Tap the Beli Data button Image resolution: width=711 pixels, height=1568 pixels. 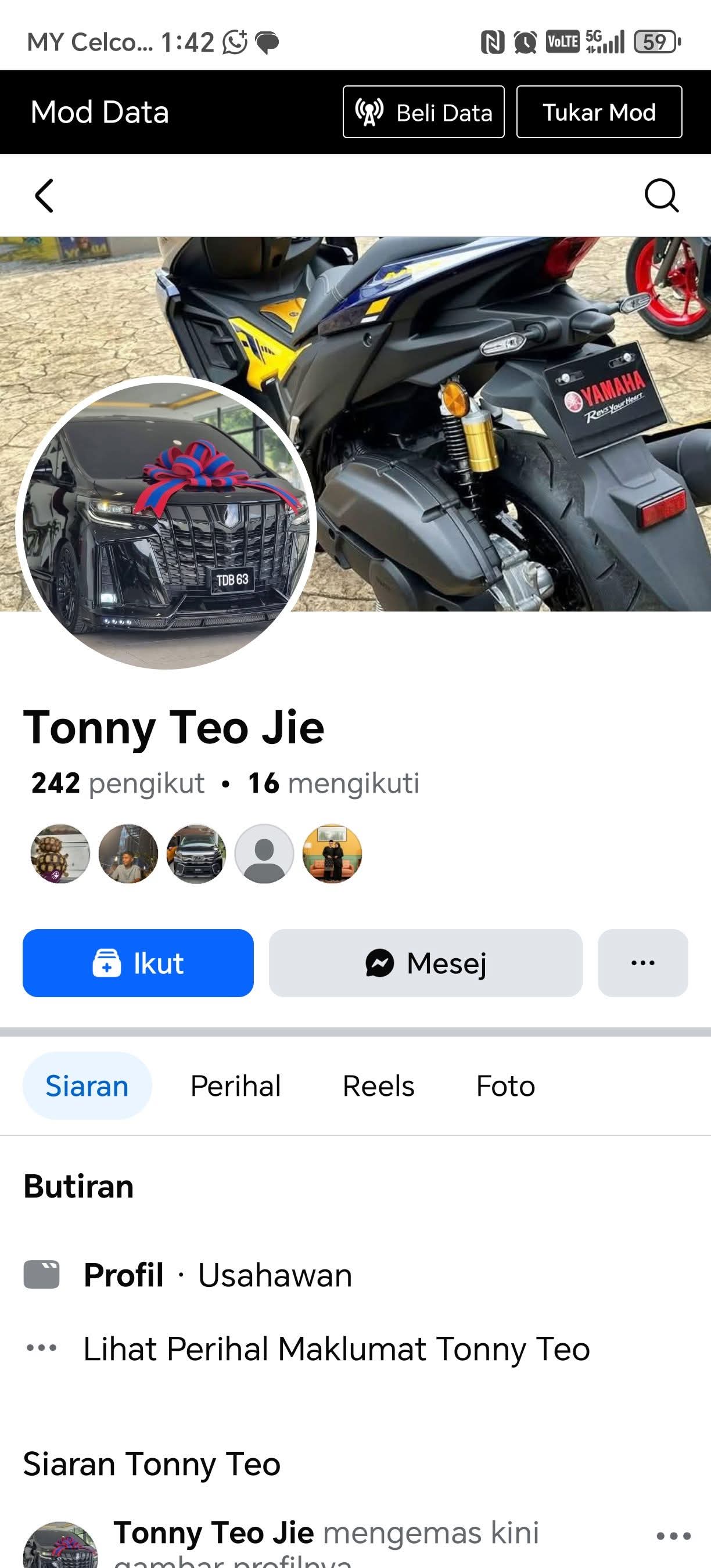(423, 112)
